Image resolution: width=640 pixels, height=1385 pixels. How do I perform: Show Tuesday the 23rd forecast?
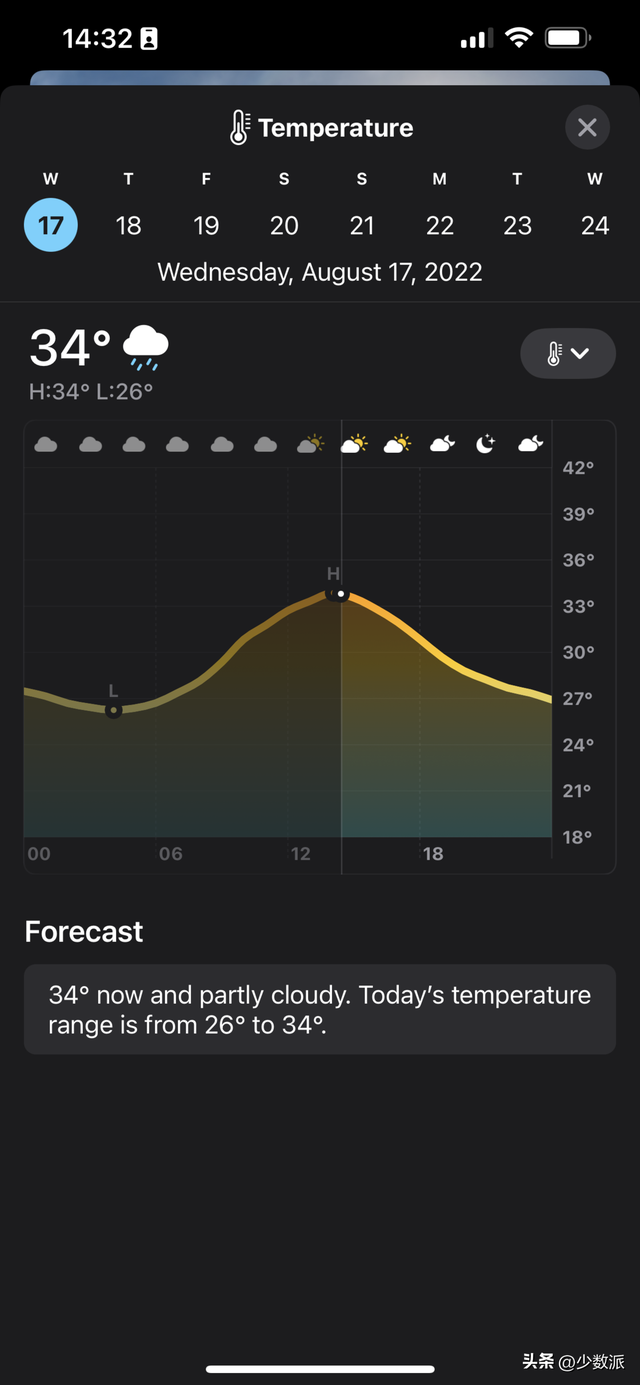[517, 225]
